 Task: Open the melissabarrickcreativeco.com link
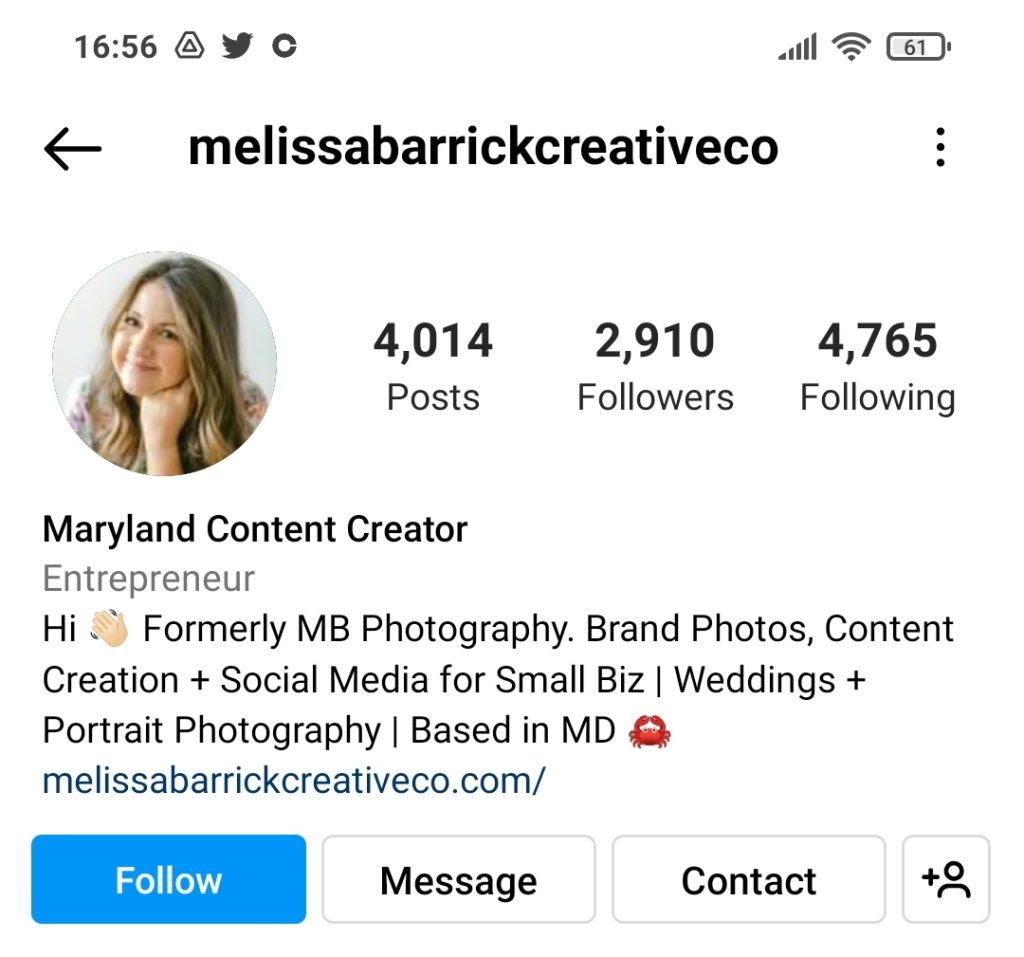[293, 780]
